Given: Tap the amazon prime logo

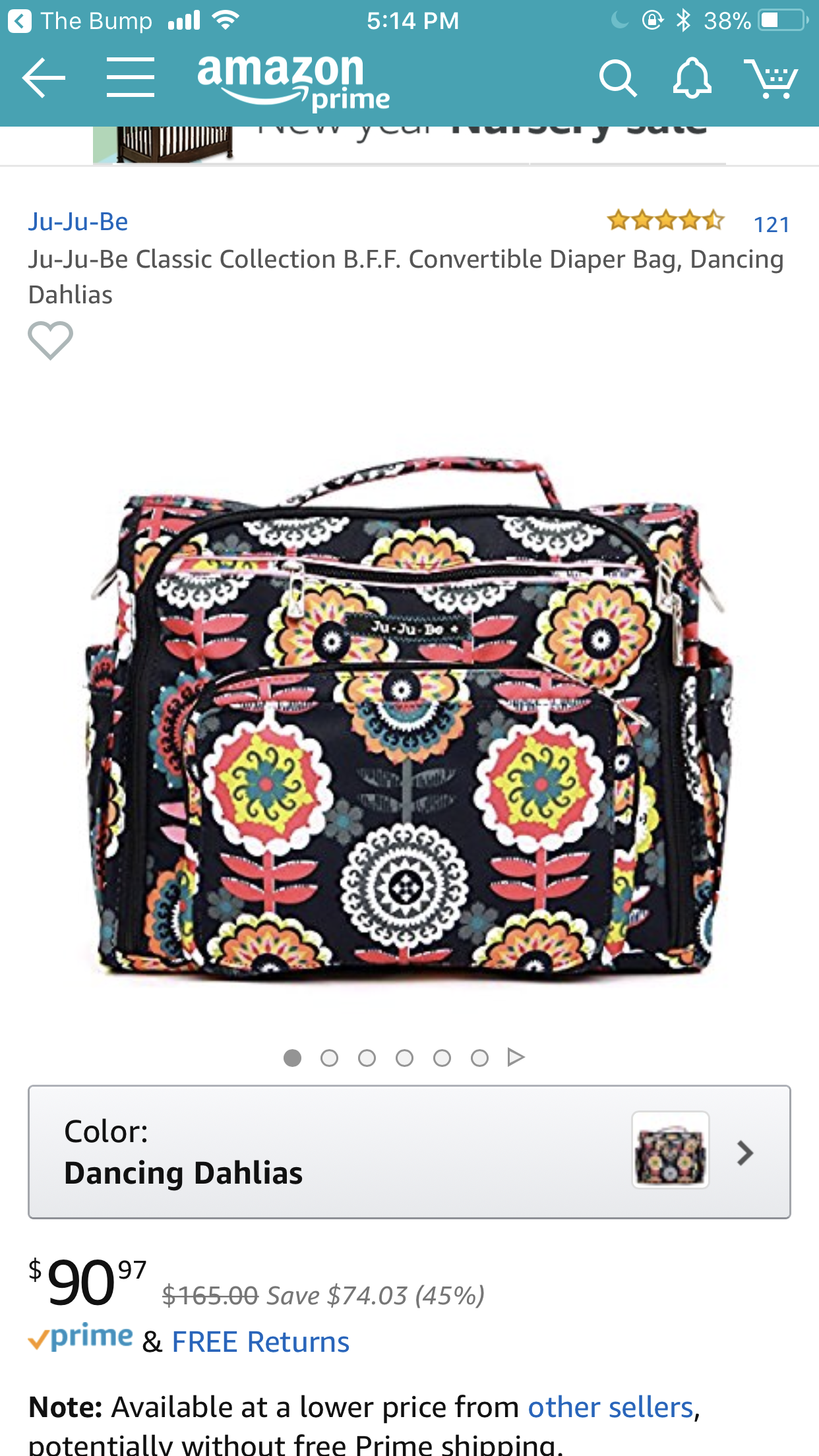Looking at the screenshot, I should [293, 82].
